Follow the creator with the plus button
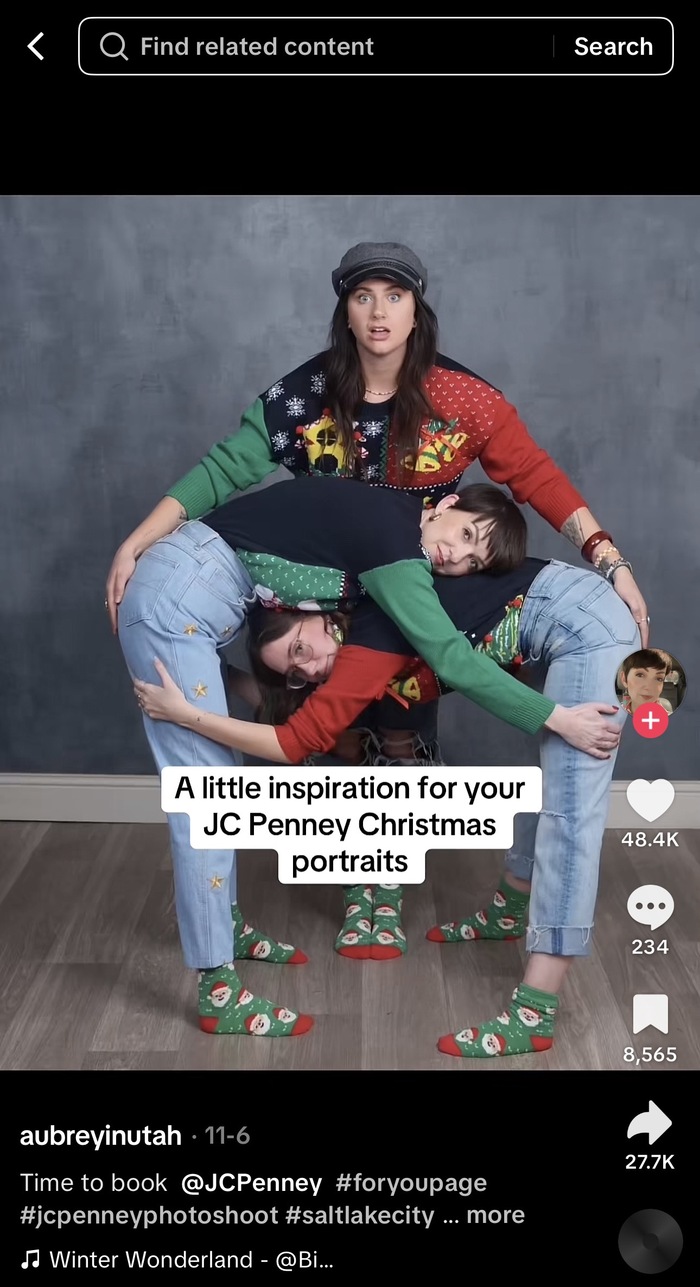700x1287 pixels. pos(650,720)
